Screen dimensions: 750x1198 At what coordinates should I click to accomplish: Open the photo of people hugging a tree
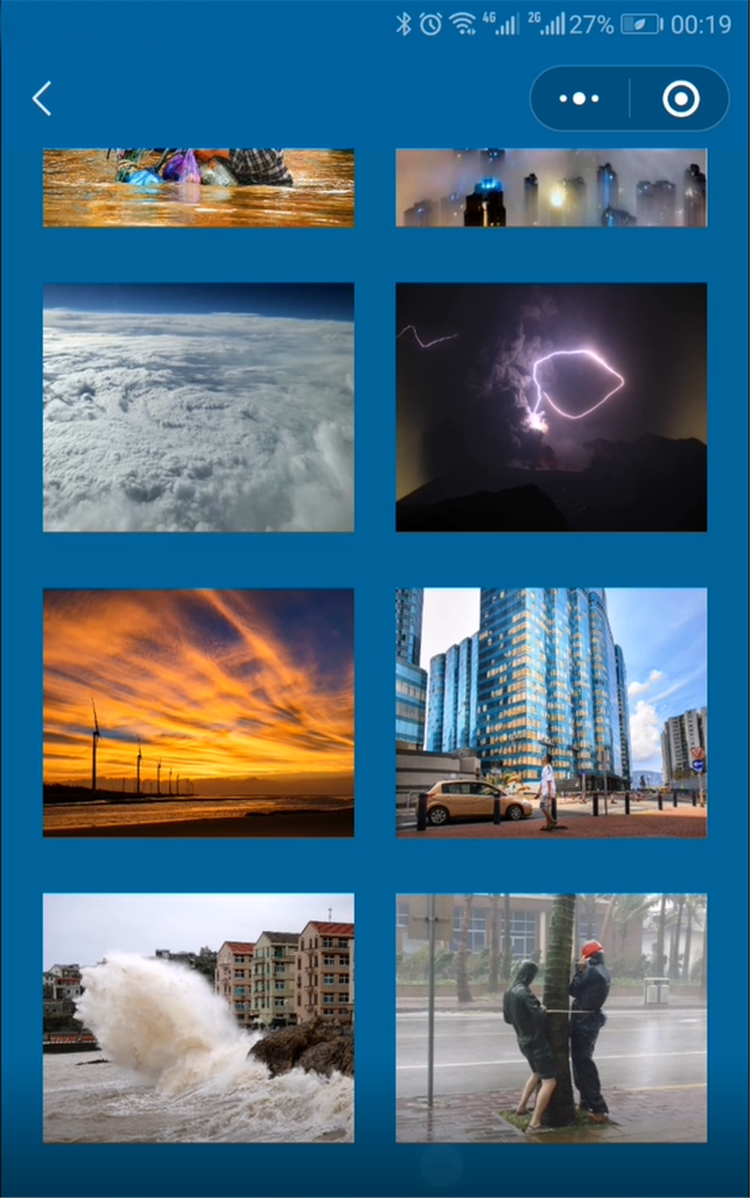click(x=551, y=1017)
